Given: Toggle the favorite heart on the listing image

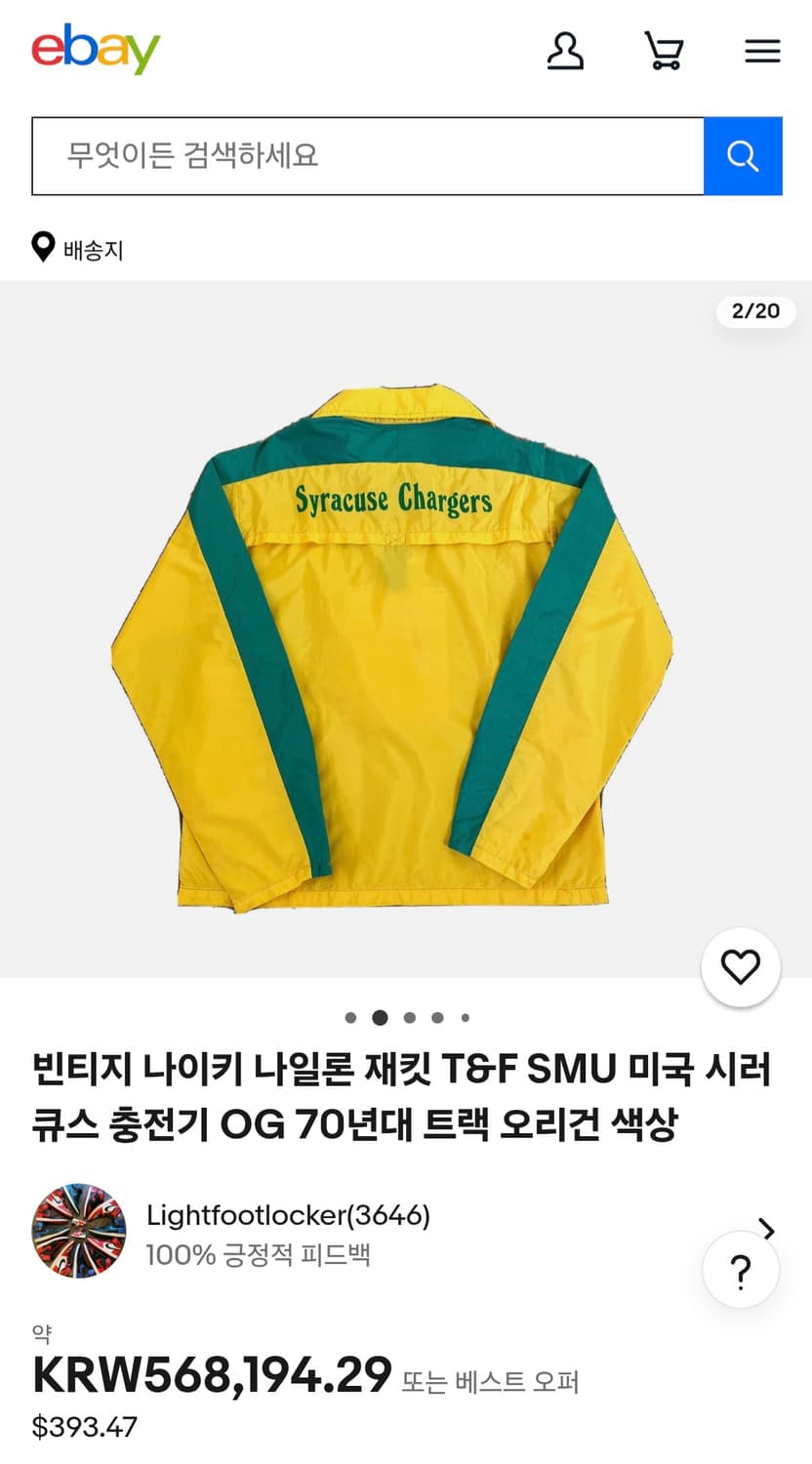Looking at the screenshot, I should click(x=741, y=966).
